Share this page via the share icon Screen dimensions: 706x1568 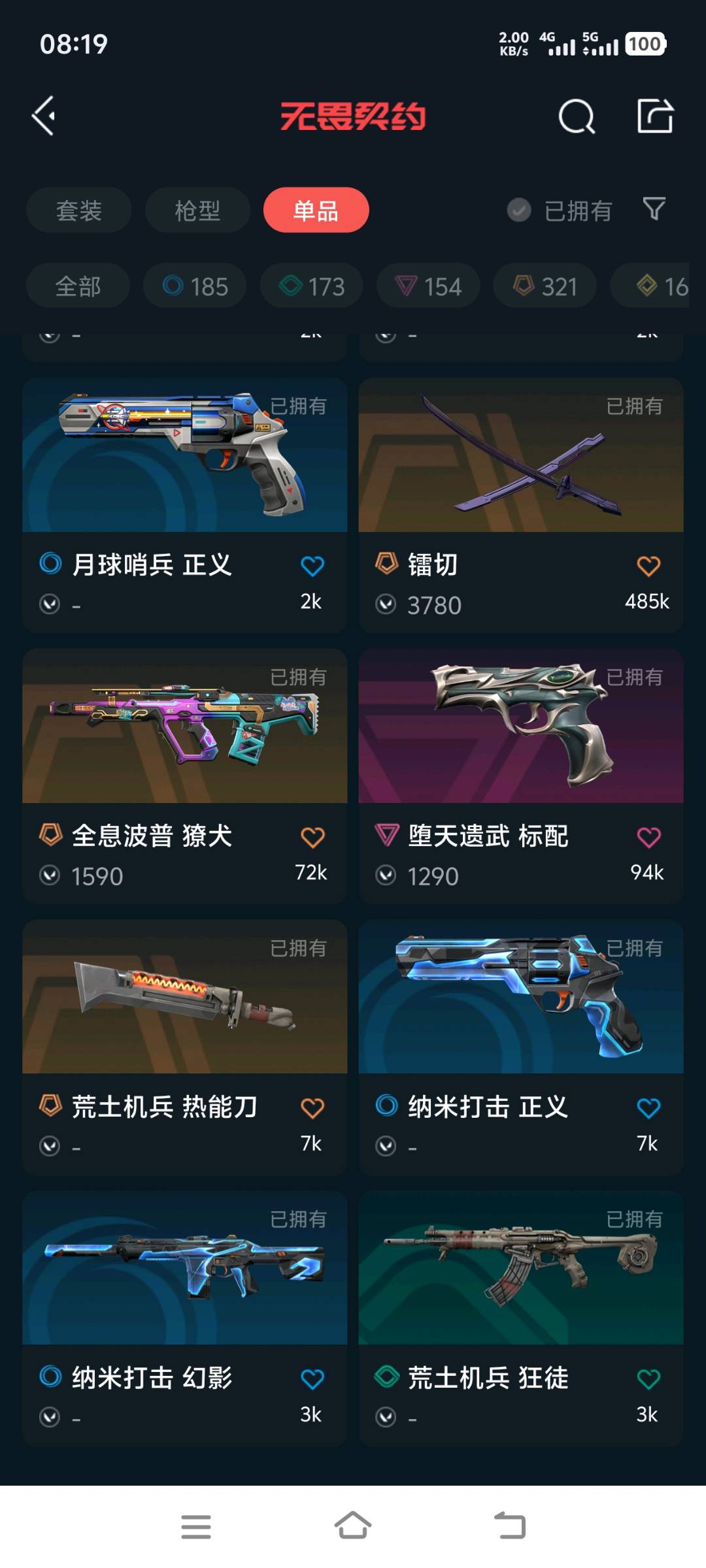(655, 116)
